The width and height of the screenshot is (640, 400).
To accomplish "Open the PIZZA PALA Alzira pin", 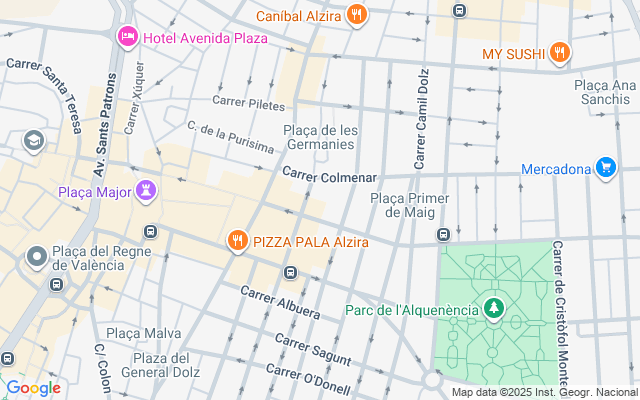I will pyautogui.click(x=237, y=241).
